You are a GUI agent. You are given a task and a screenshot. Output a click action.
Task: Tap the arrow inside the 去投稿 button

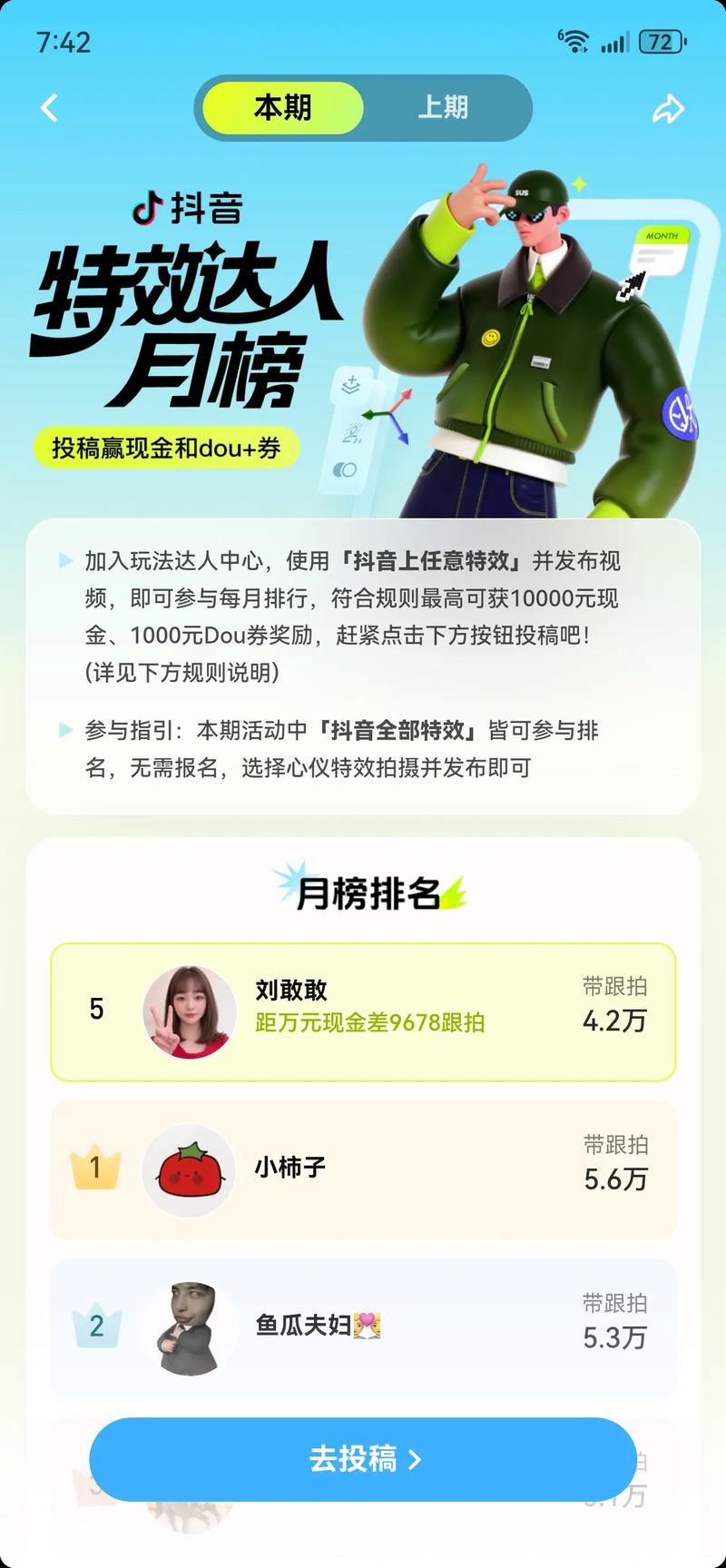pyautogui.click(x=416, y=1459)
